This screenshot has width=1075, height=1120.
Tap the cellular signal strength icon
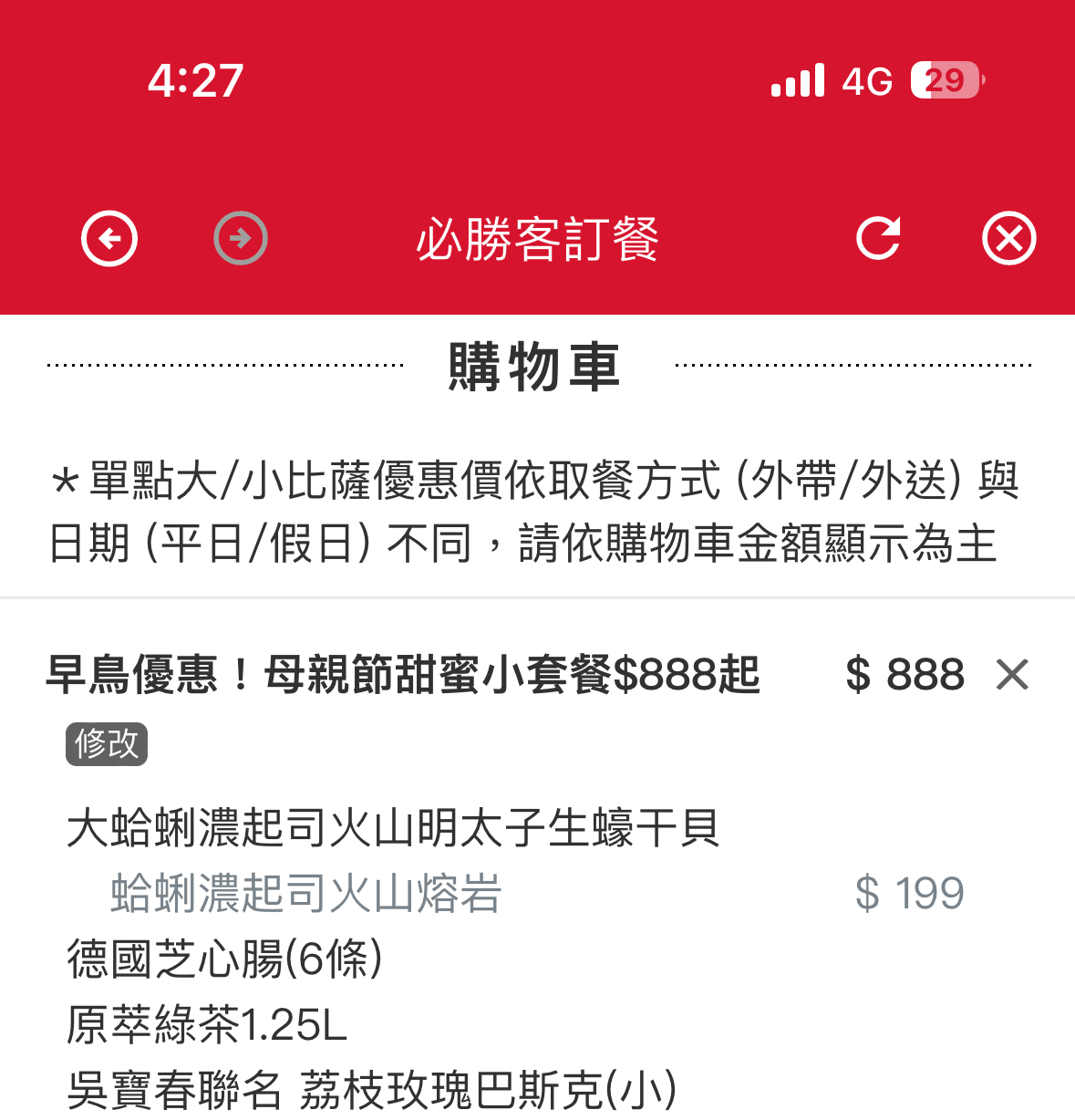[797, 80]
